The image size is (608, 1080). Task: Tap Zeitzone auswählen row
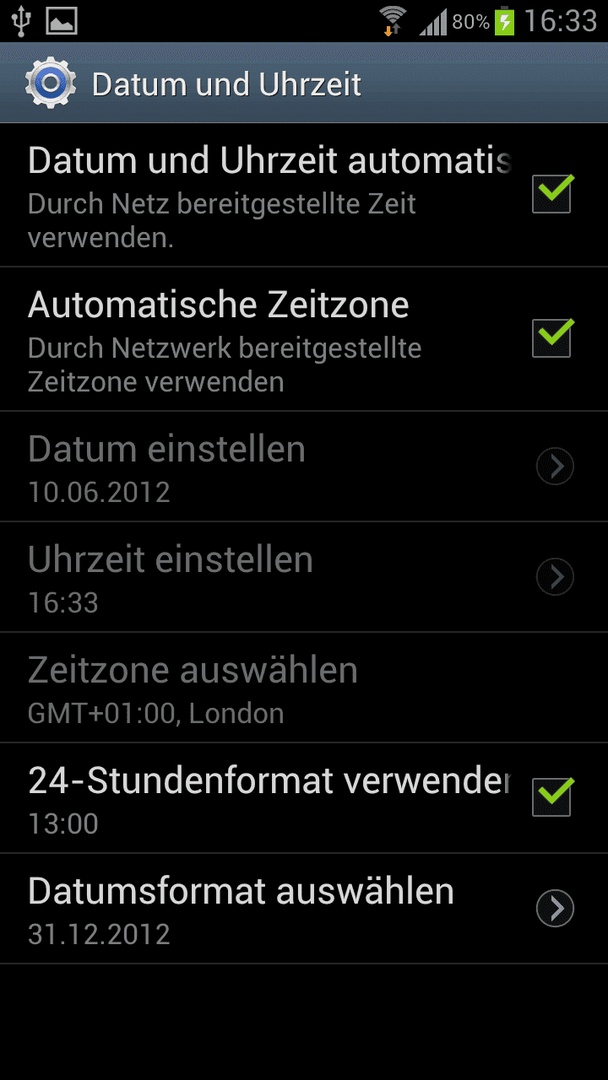click(x=304, y=687)
